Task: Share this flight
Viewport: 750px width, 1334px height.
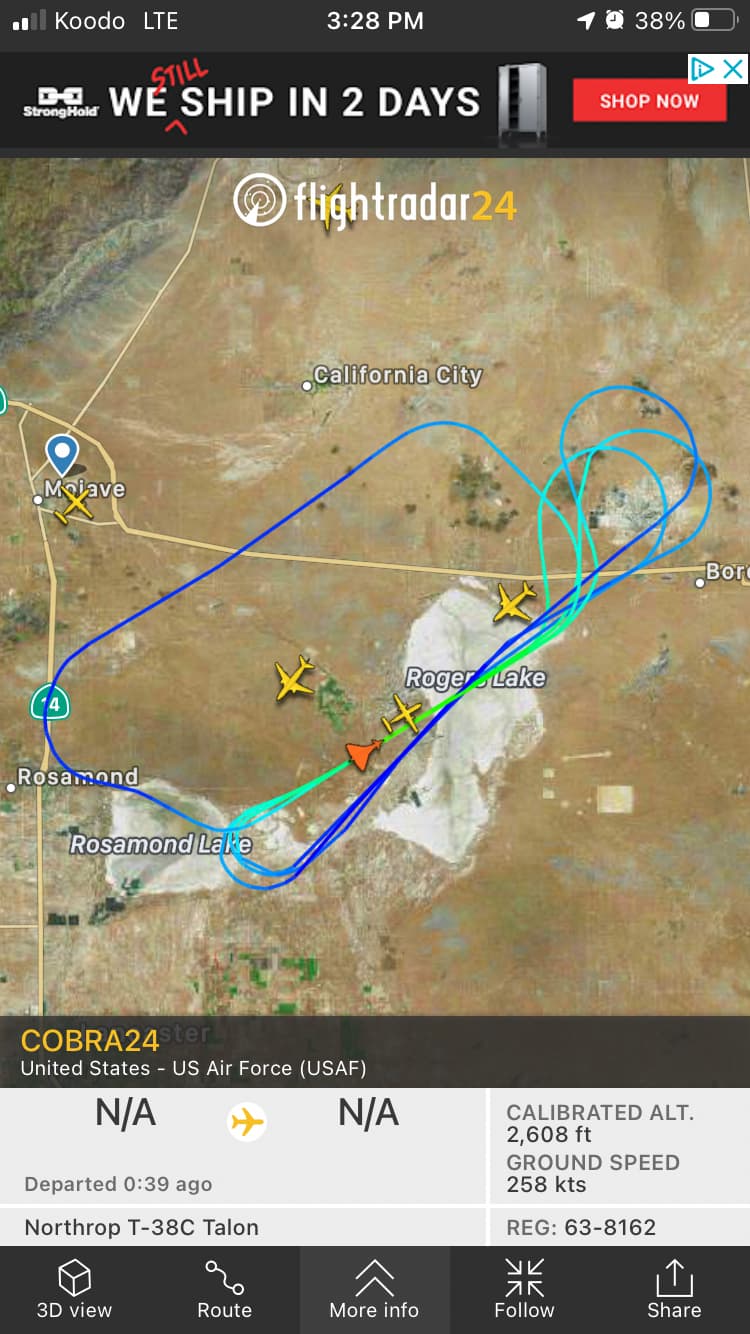Action: [x=674, y=1289]
